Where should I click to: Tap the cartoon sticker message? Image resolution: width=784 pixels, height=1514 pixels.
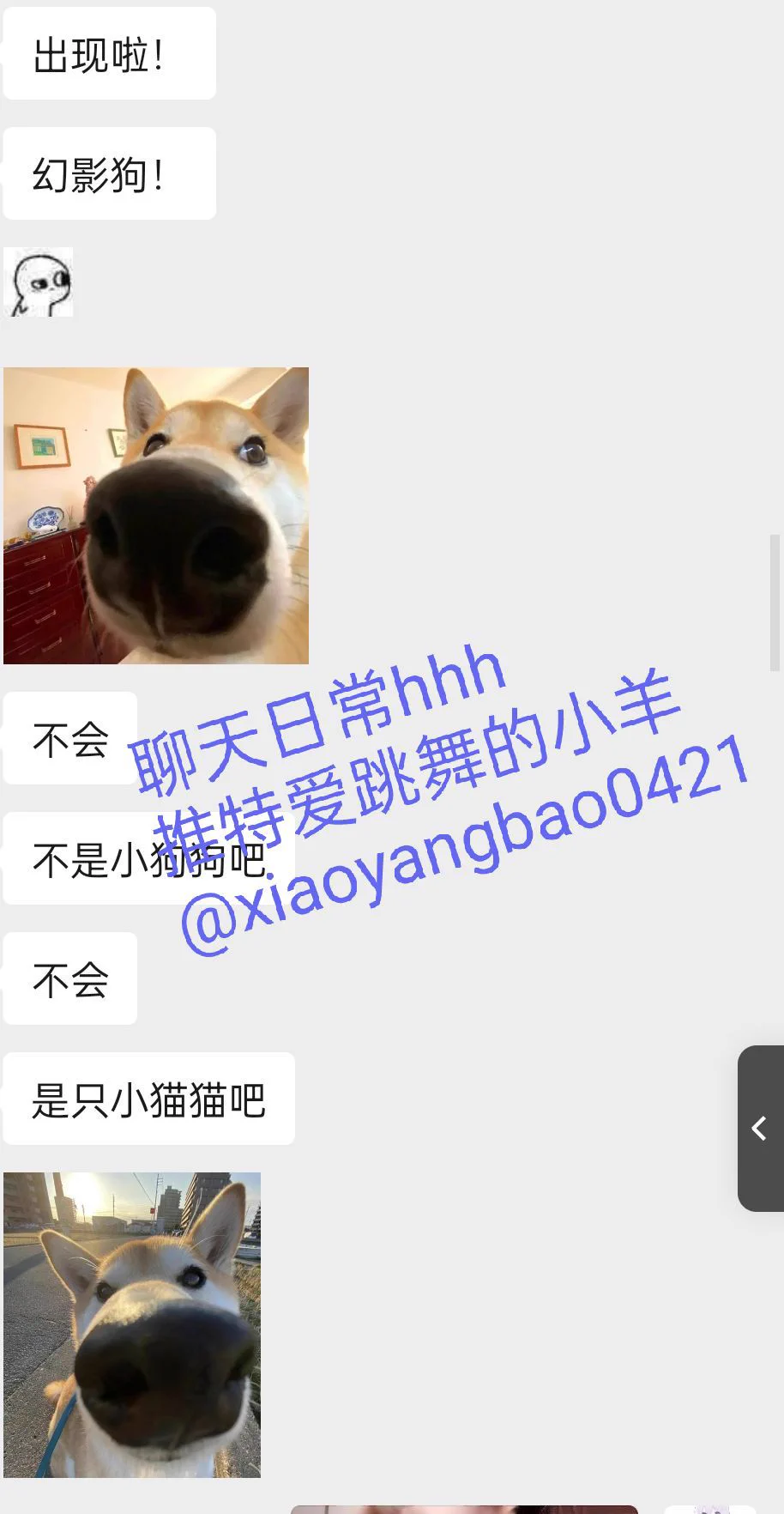pos(39,282)
